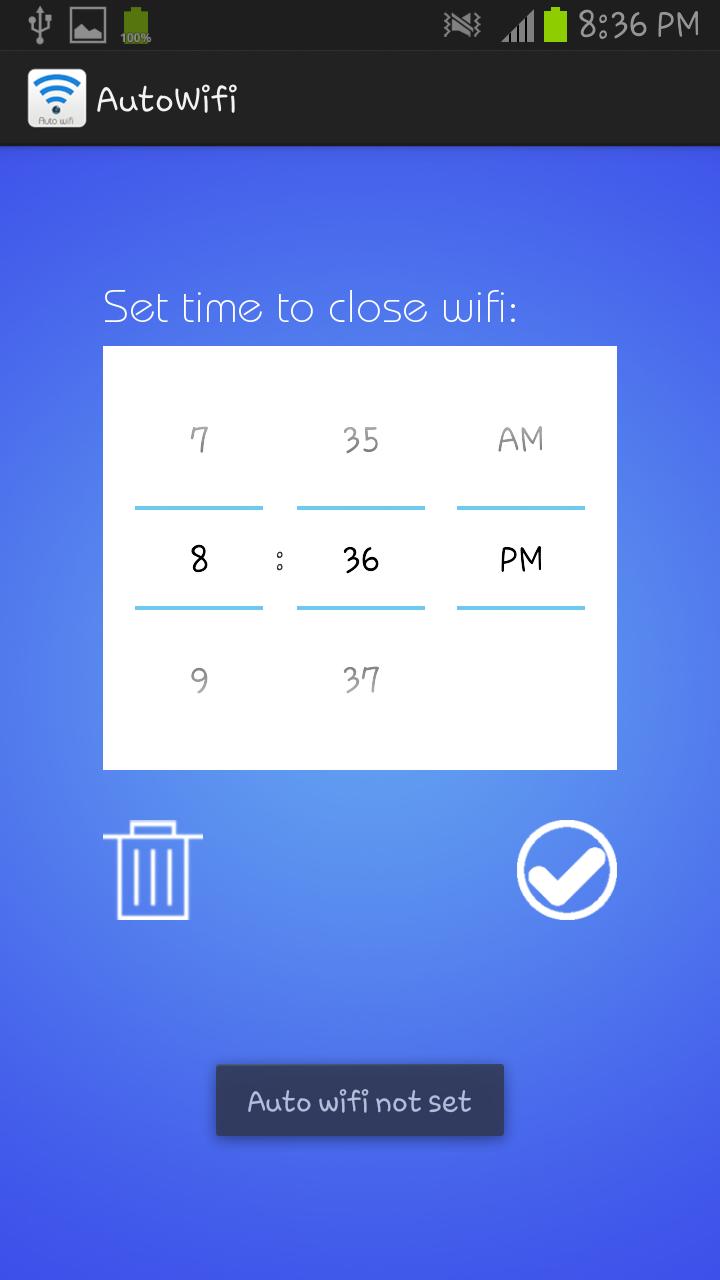720x1280 pixels.
Task: Select minute 35 in the time picker
Action: (x=361, y=439)
